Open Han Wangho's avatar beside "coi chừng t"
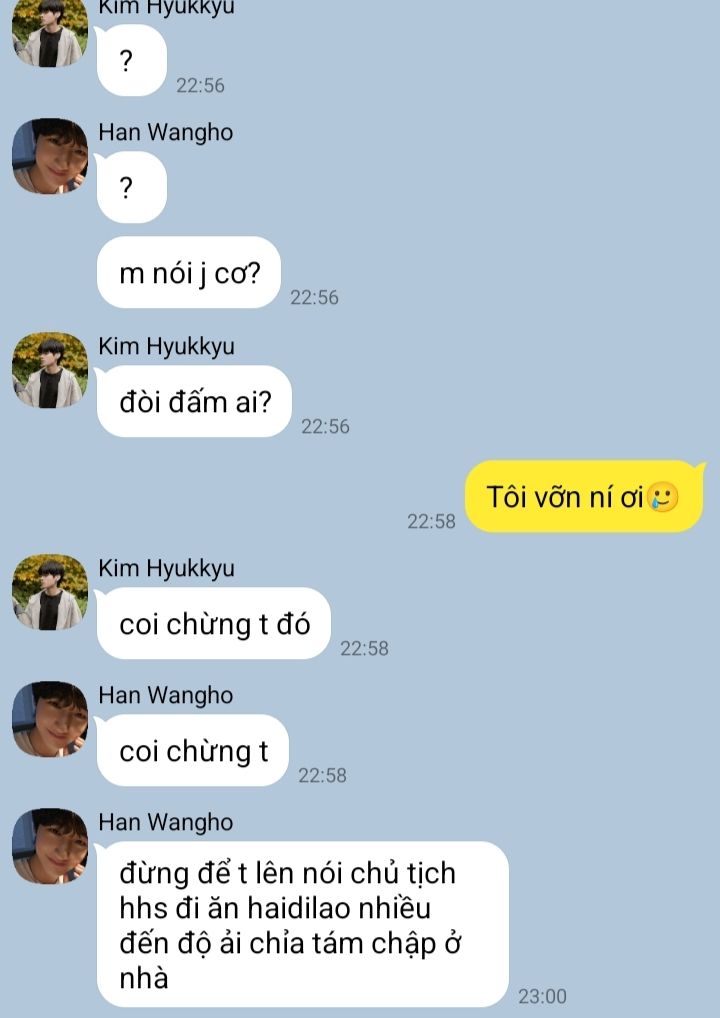This screenshot has width=720, height=1018. [49, 720]
